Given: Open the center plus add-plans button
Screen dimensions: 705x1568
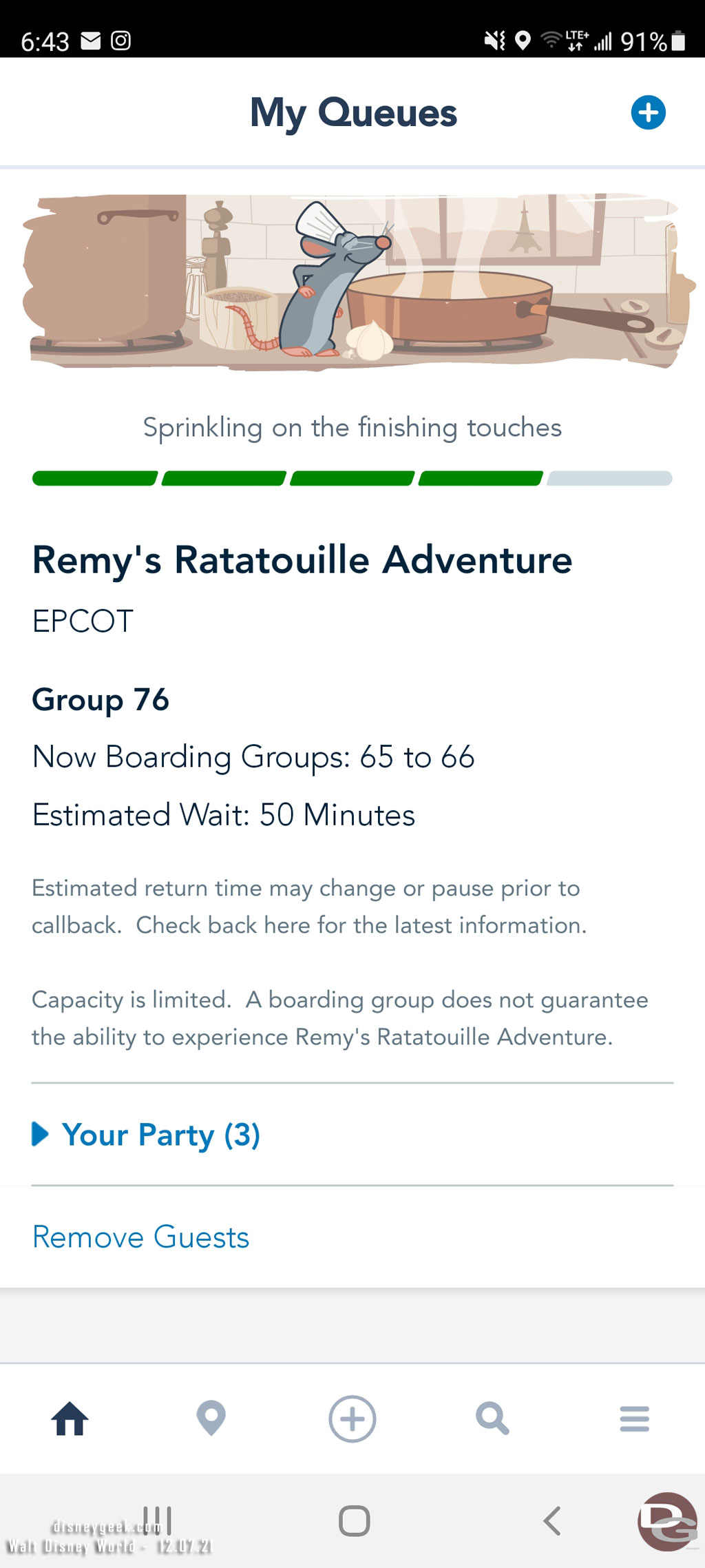Looking at the screenshot, I should tap(352, 1419).
